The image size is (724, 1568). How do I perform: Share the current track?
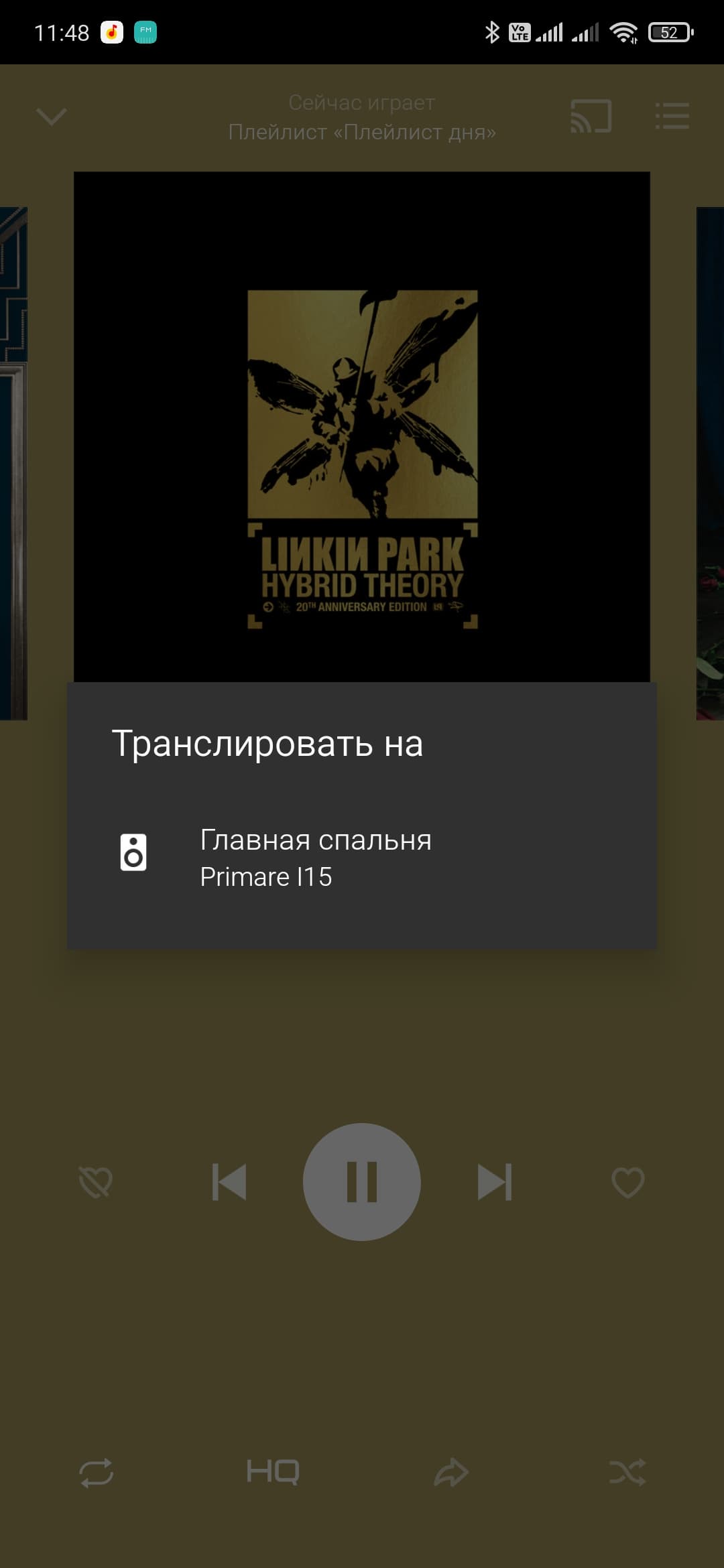tap(451, 1472)
